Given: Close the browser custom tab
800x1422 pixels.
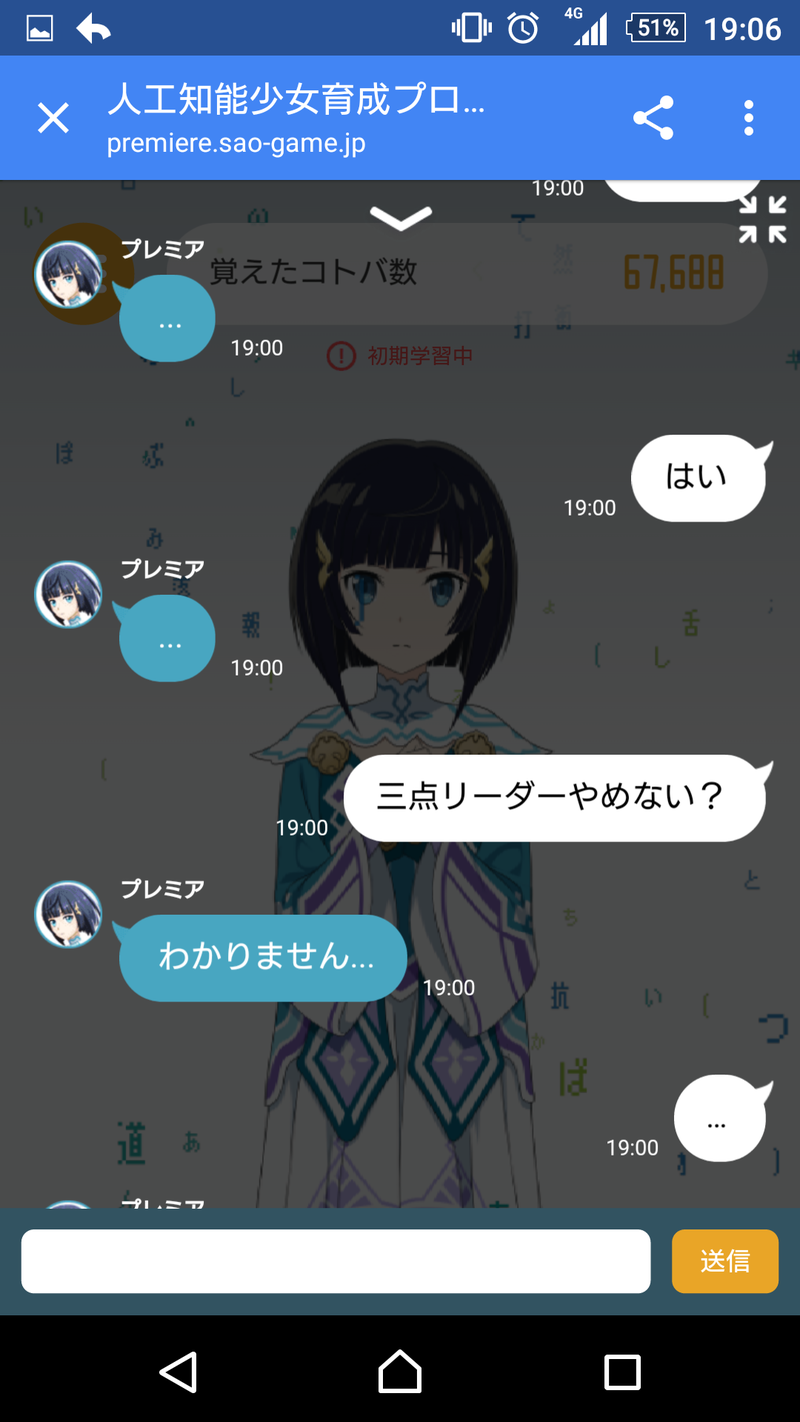Looking at the screenshot, I should 53,118.
